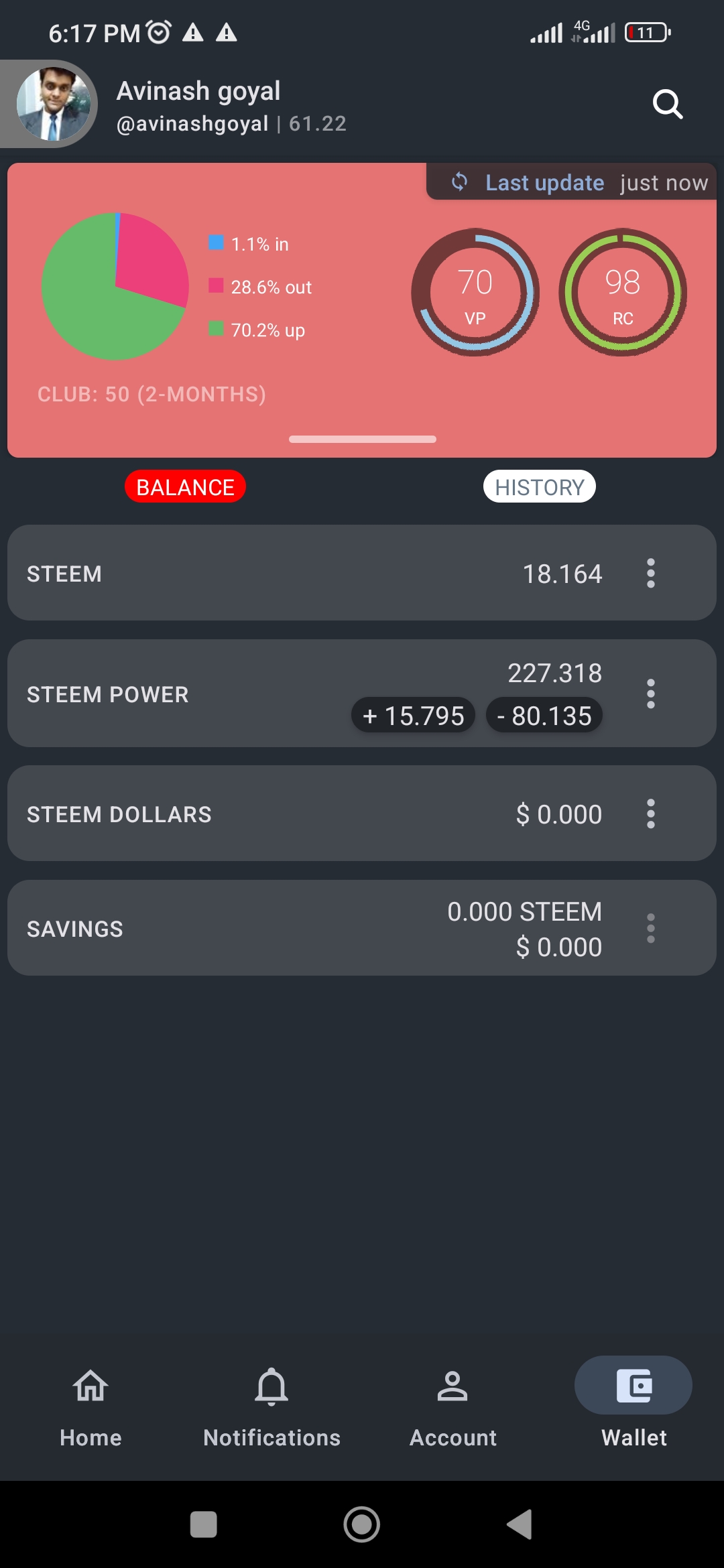
Task: Switch to the HISTORY tab
Action: click(539, 487)
